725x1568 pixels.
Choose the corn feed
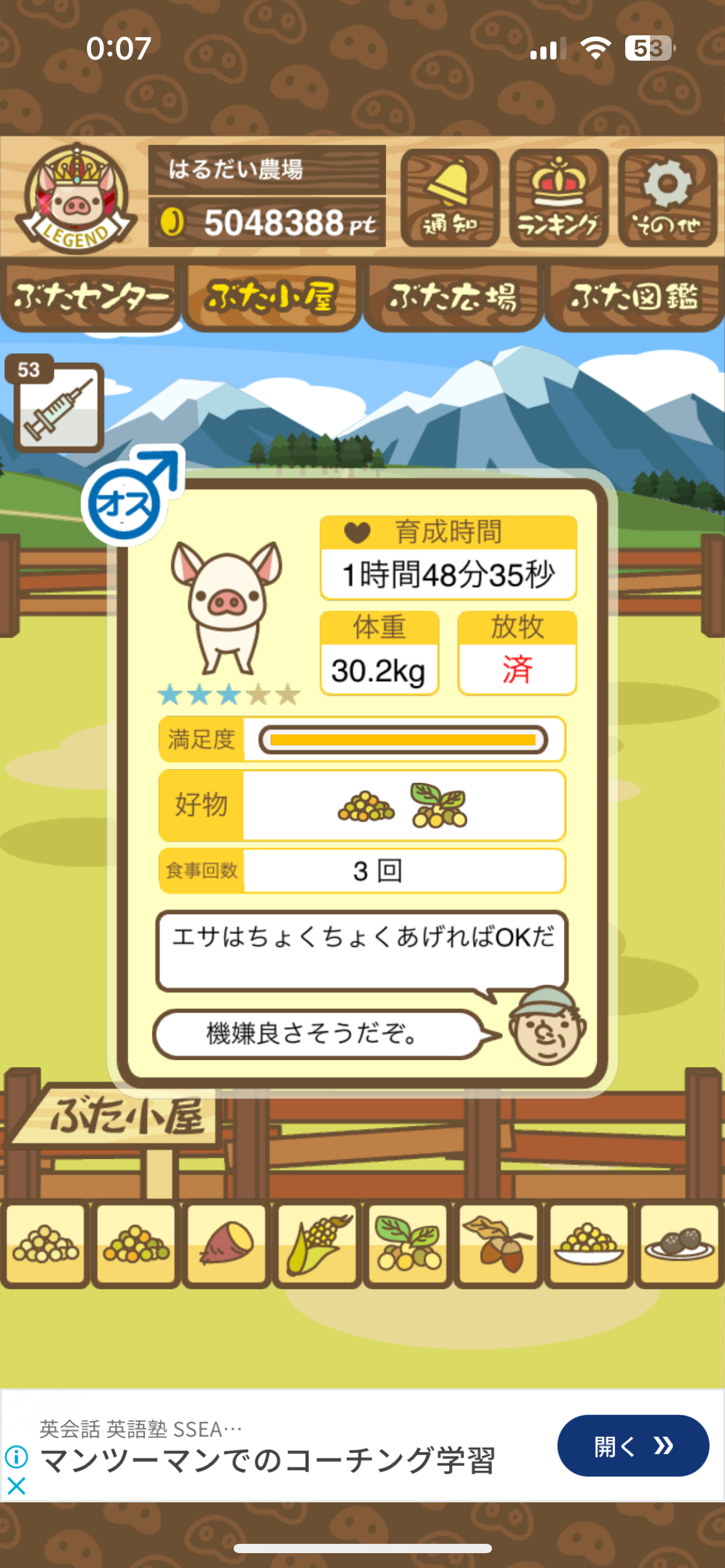[x=317, y=1244]
